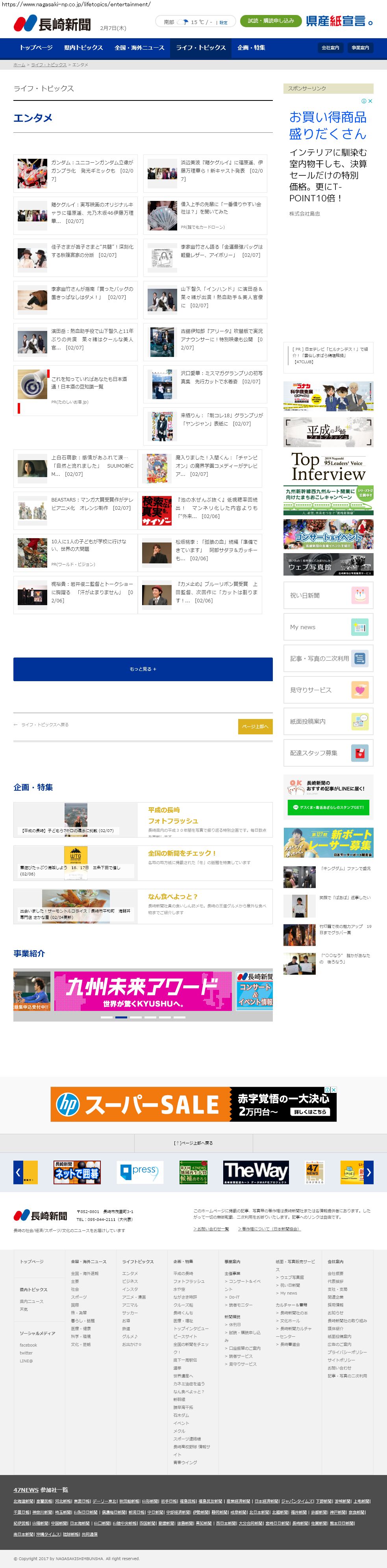Image resolution: width=387 pixels, height=1568 pixels.
Task: Open 配達スタッフ募集 sidebar item
Action: click(329, 753)
